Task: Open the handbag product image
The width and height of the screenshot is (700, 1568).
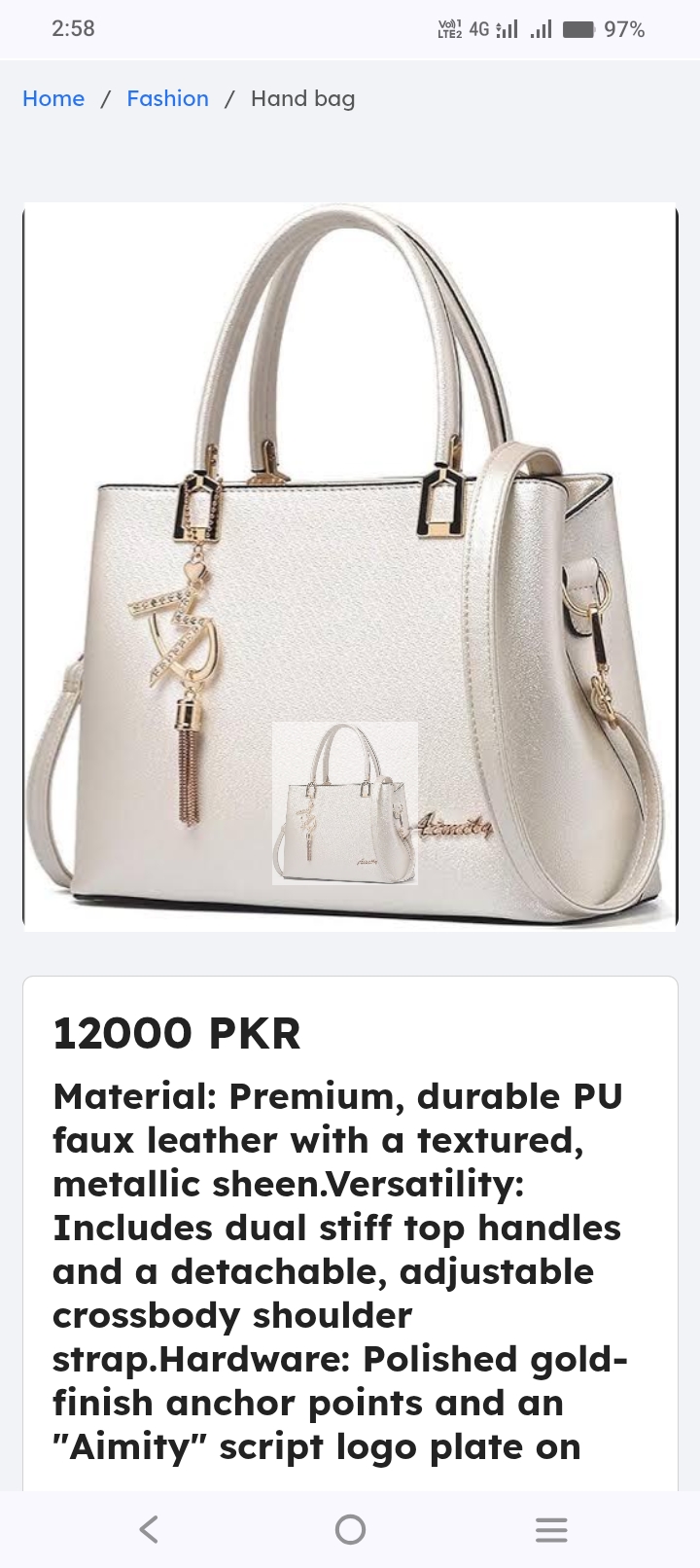Action: (350, 567)
